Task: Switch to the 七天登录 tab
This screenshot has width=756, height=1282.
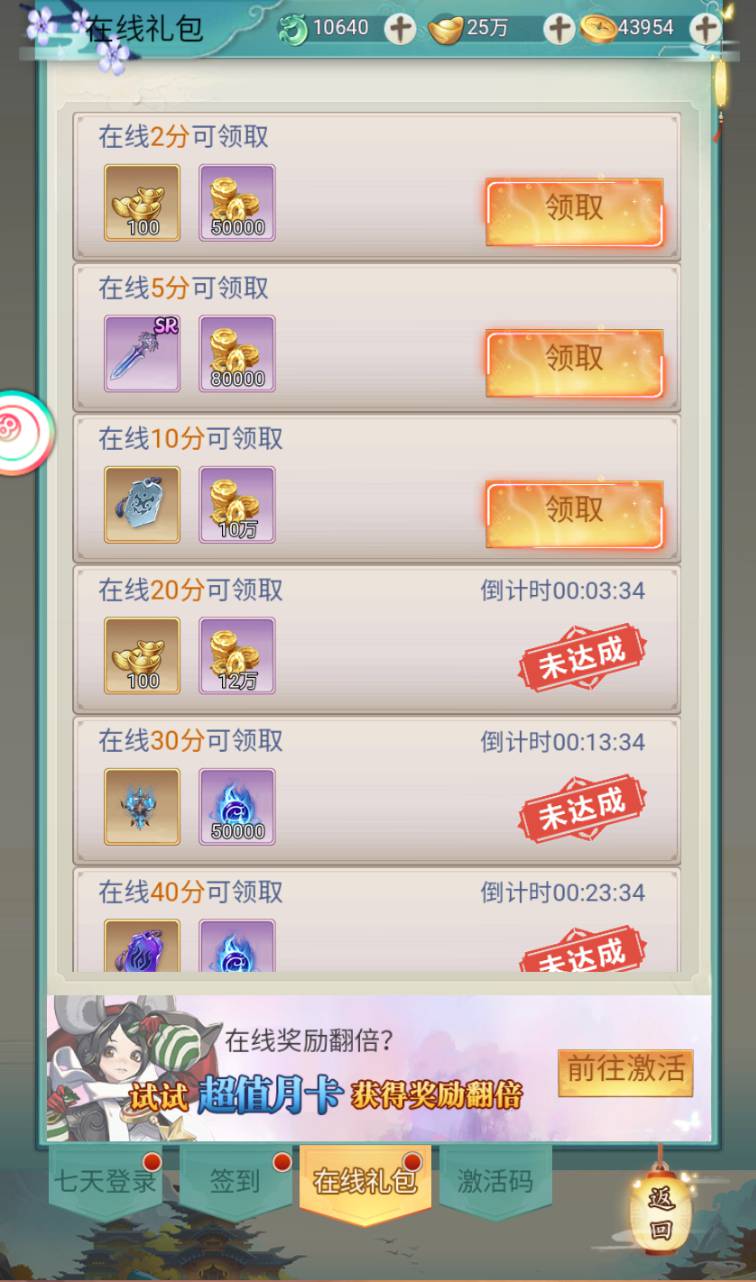Action: 105,1182
